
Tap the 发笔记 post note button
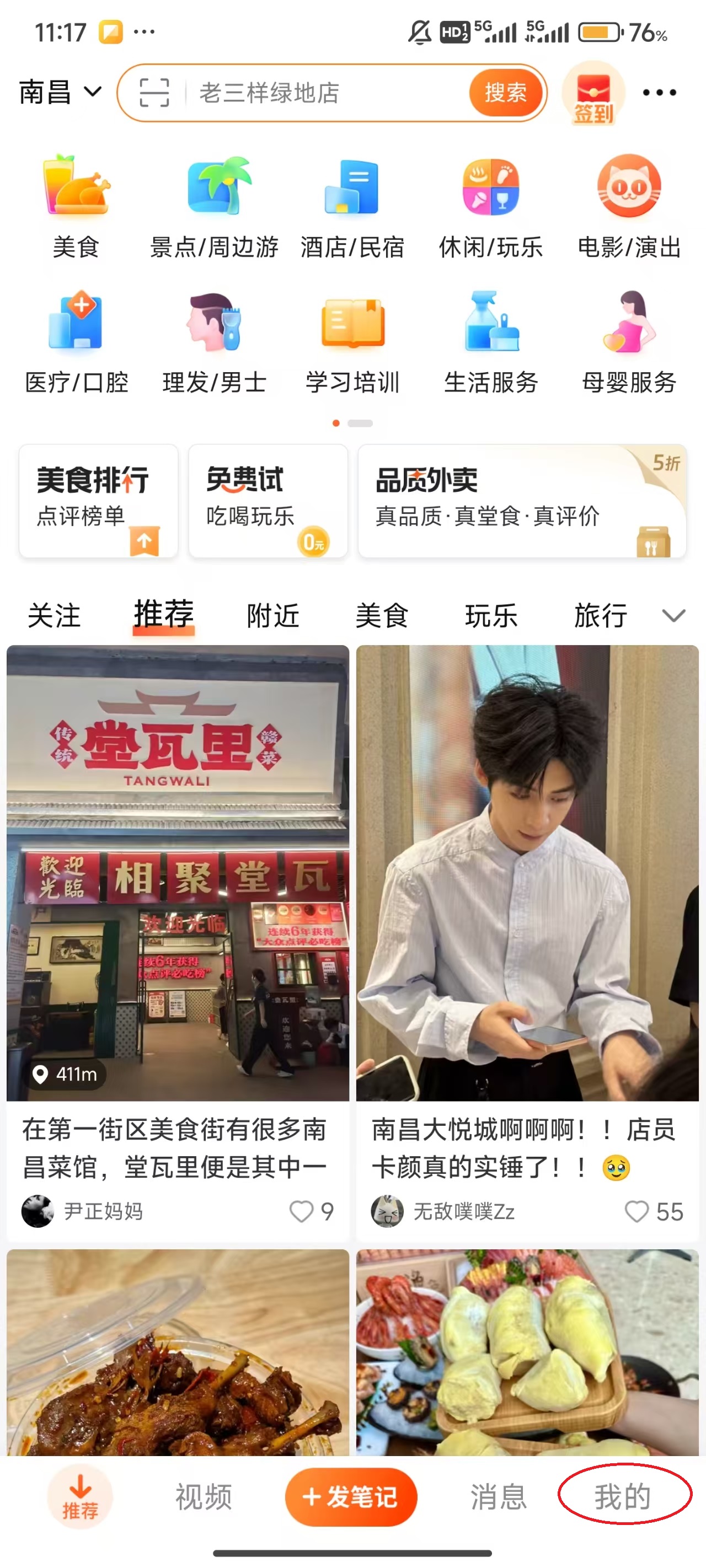[x=350, y=1497]
